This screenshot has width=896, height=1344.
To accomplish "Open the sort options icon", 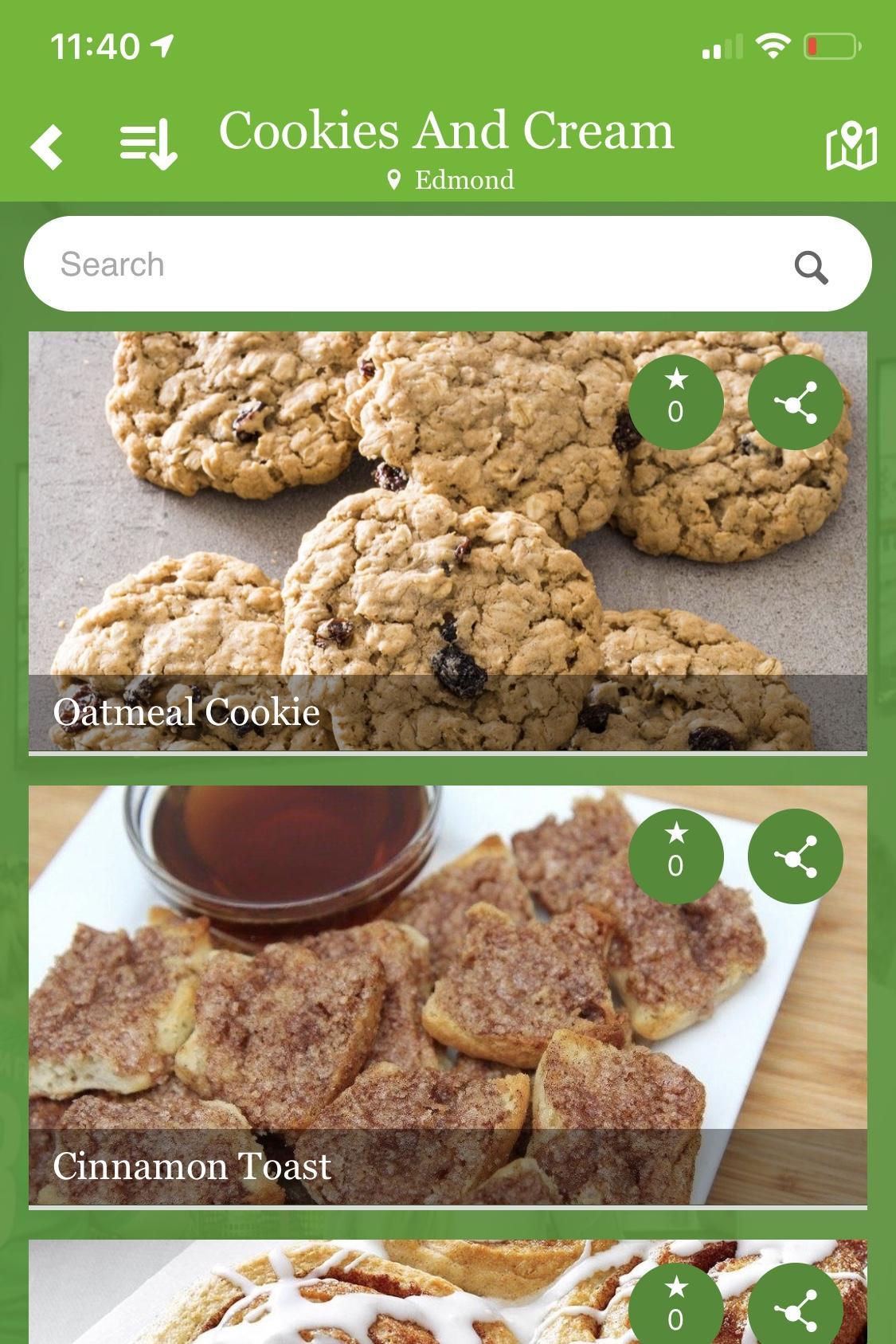I will (148, 144).
